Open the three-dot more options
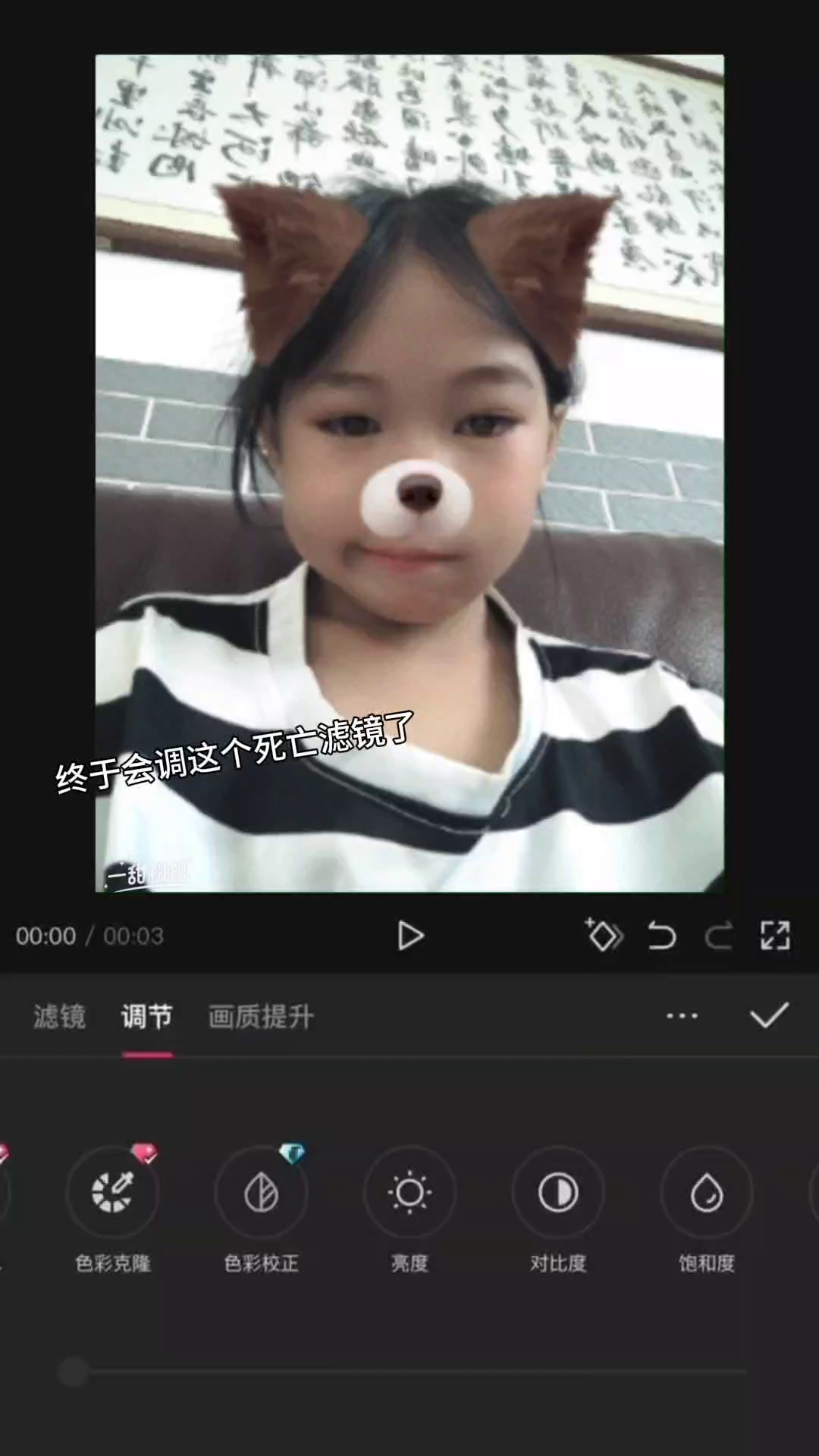819x1456 pixels. tap(681, 1016)
